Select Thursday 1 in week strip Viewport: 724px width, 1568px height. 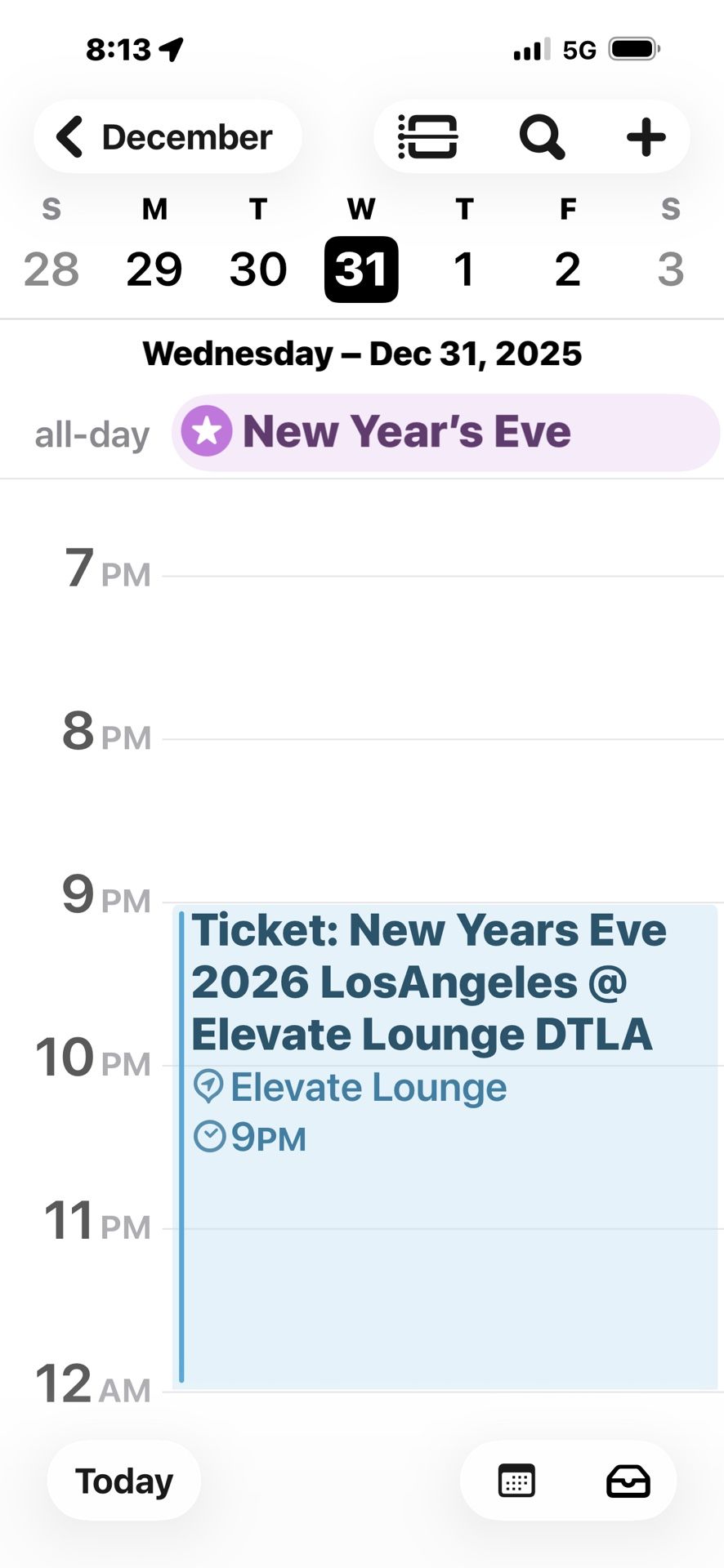click(464, 269)
